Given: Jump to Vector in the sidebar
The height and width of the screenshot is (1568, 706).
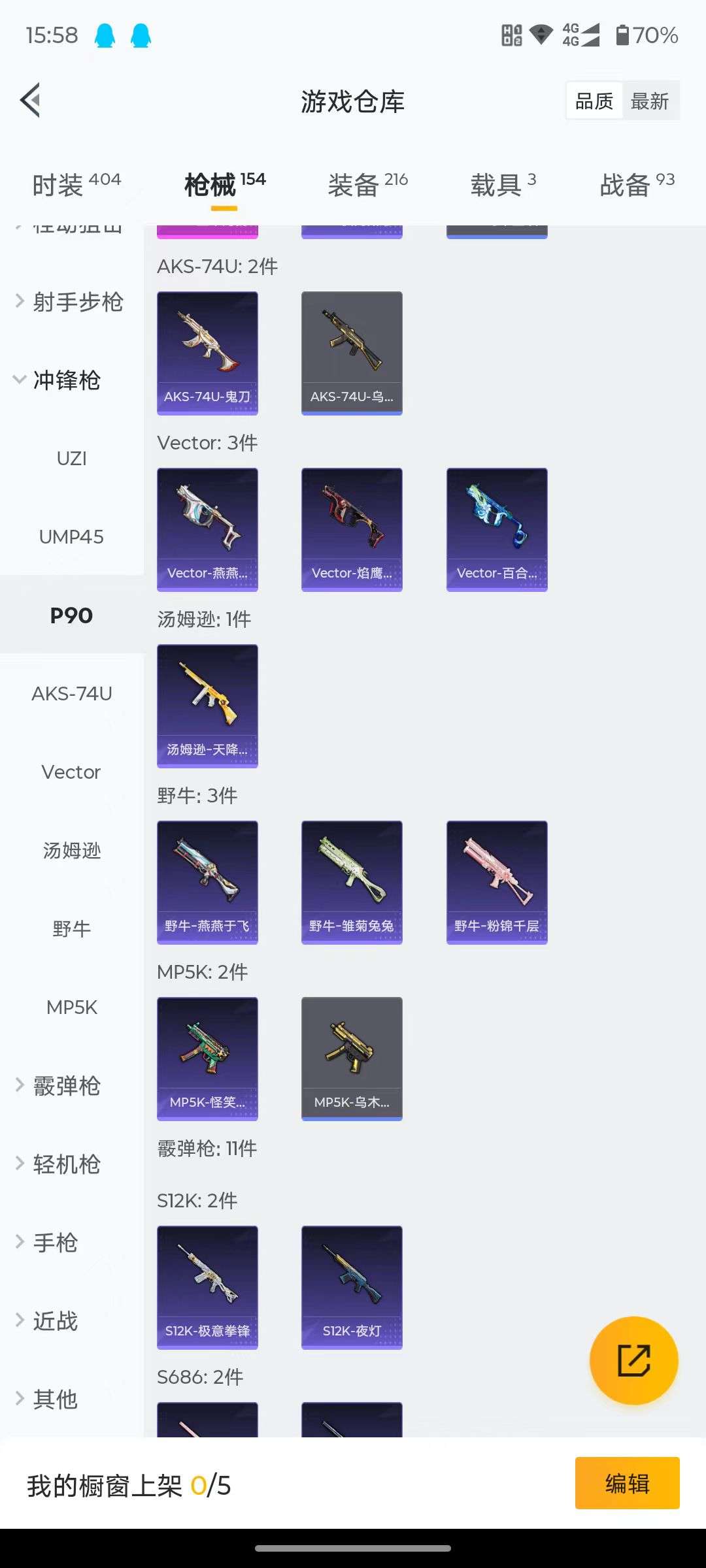Looking at the screenshot, I should [x=71, y=772].
